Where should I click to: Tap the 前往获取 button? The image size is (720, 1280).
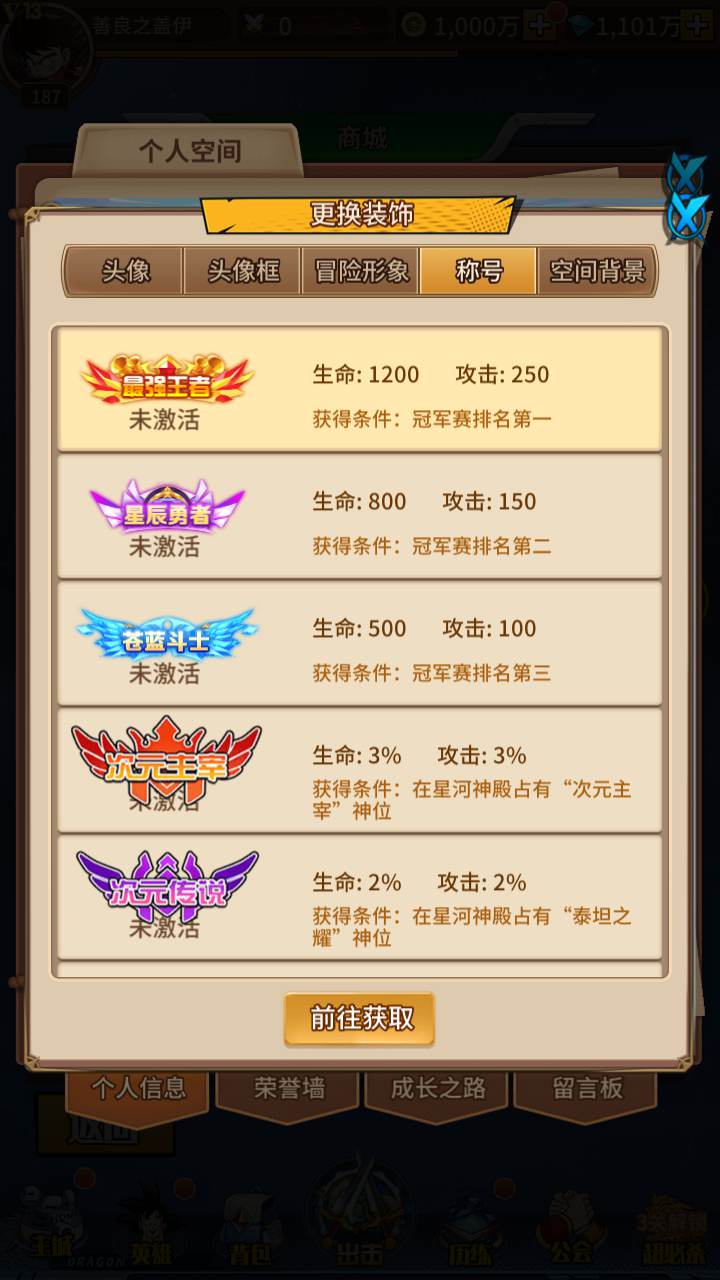pos(360,1018)
